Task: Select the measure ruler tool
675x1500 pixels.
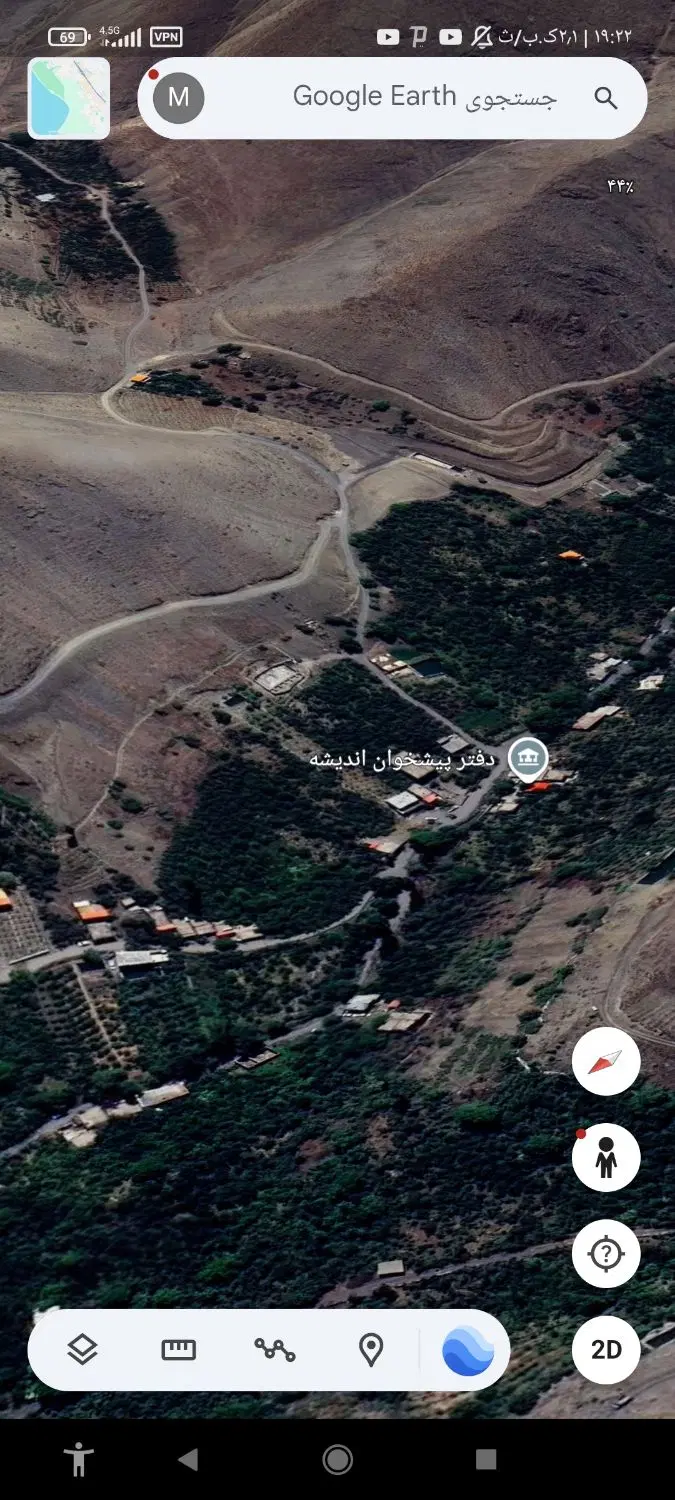Action: [178, 1350]
